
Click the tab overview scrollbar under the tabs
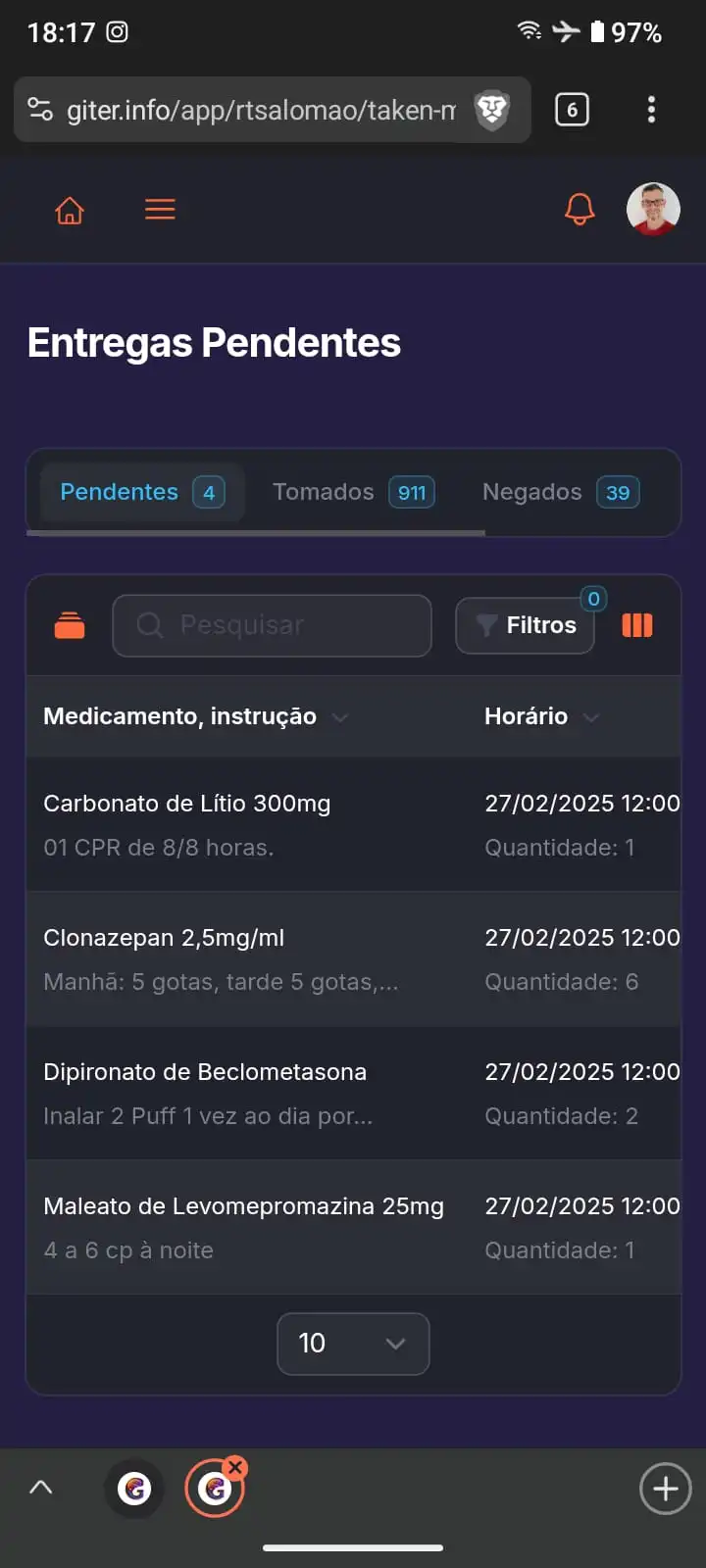[x=258, y=533]
